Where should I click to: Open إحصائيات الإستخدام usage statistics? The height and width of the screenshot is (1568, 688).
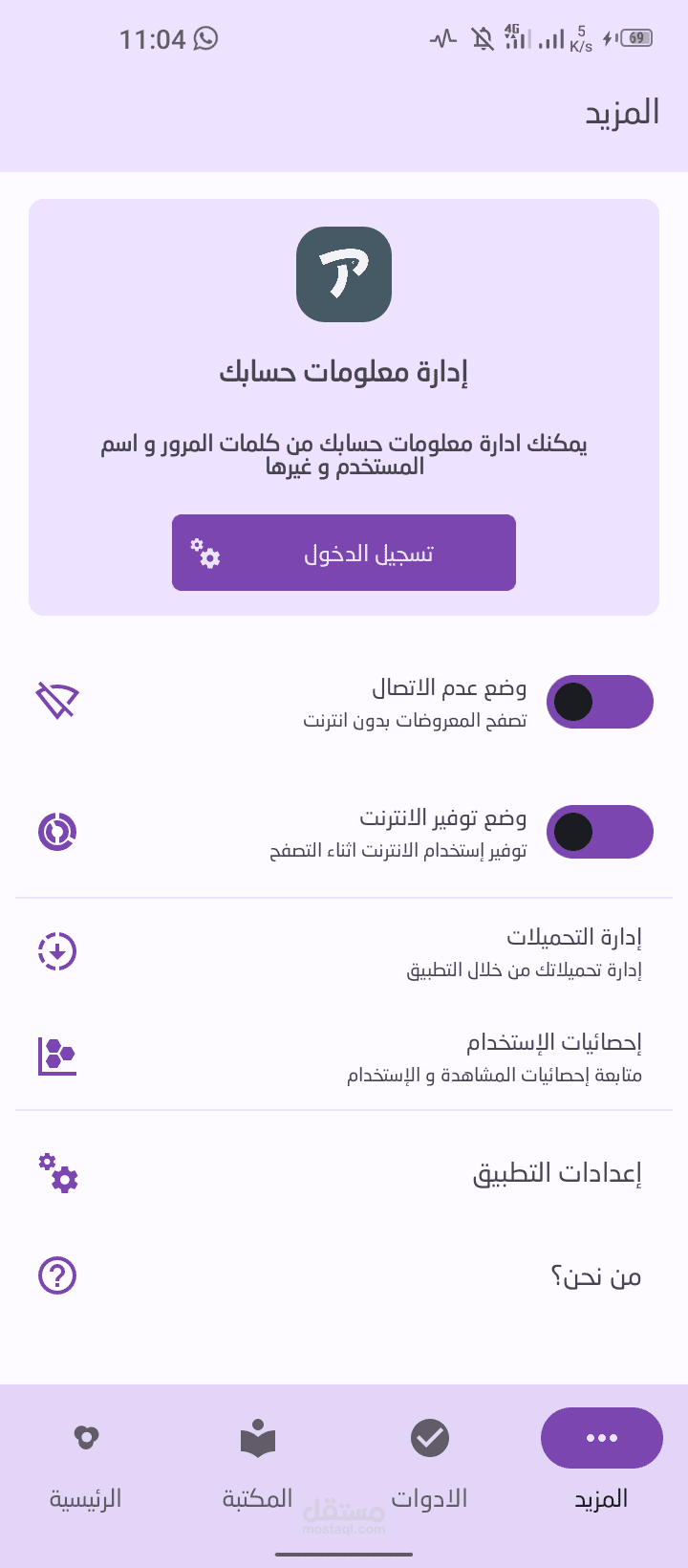point(344,1056)
